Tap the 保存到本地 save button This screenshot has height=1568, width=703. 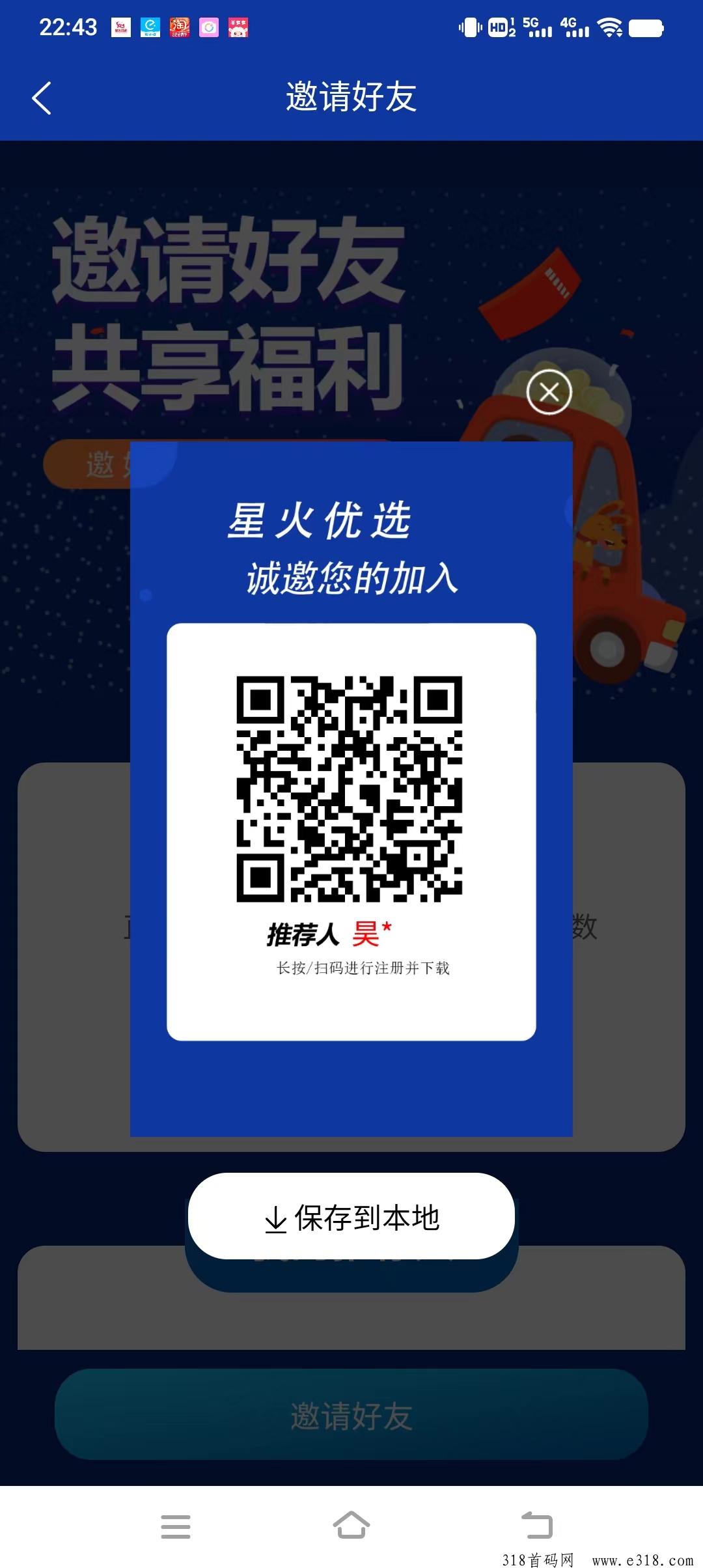[351, 1216]
